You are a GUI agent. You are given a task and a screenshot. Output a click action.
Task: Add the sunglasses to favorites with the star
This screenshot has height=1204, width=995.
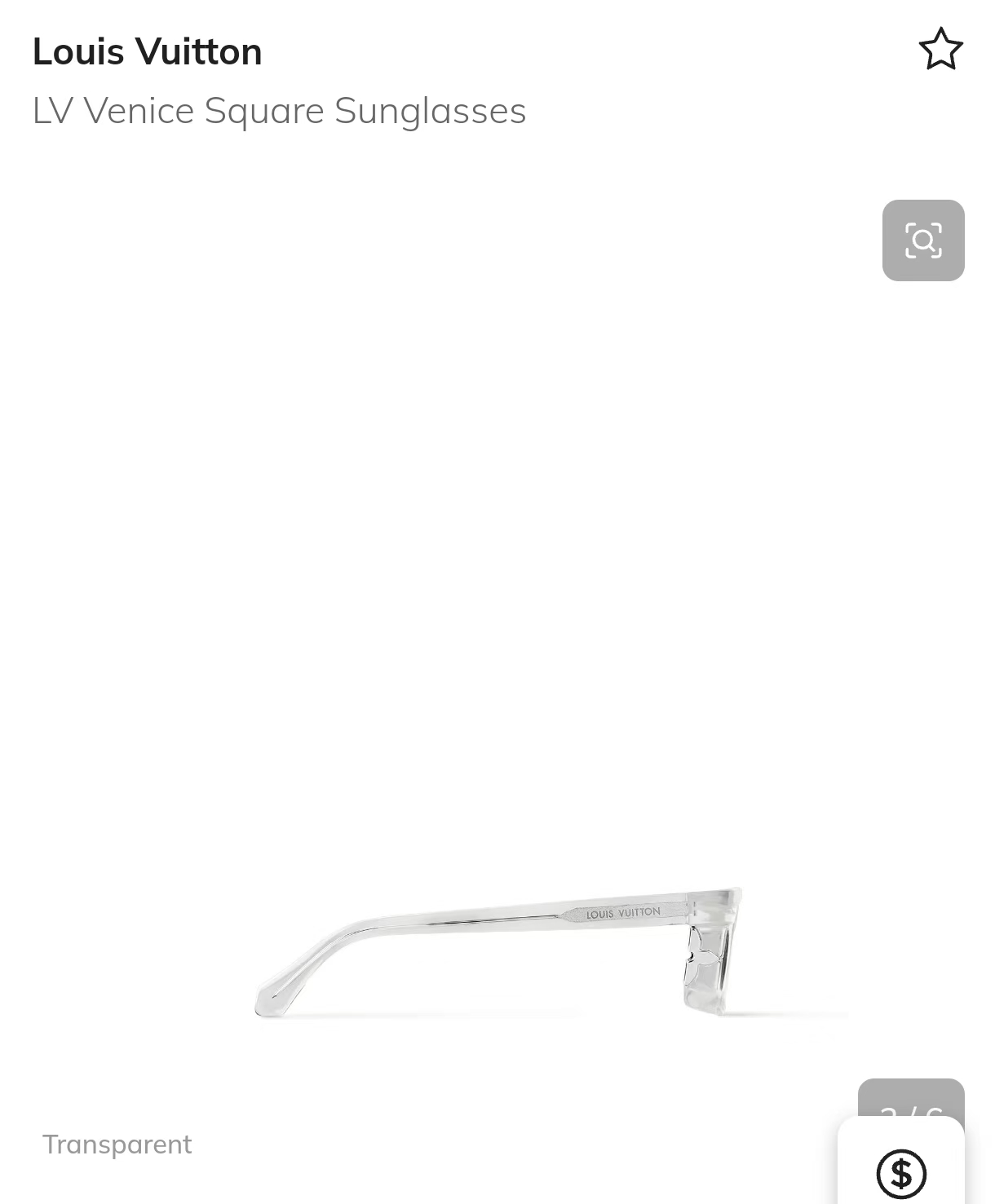(x=940, y=50)
